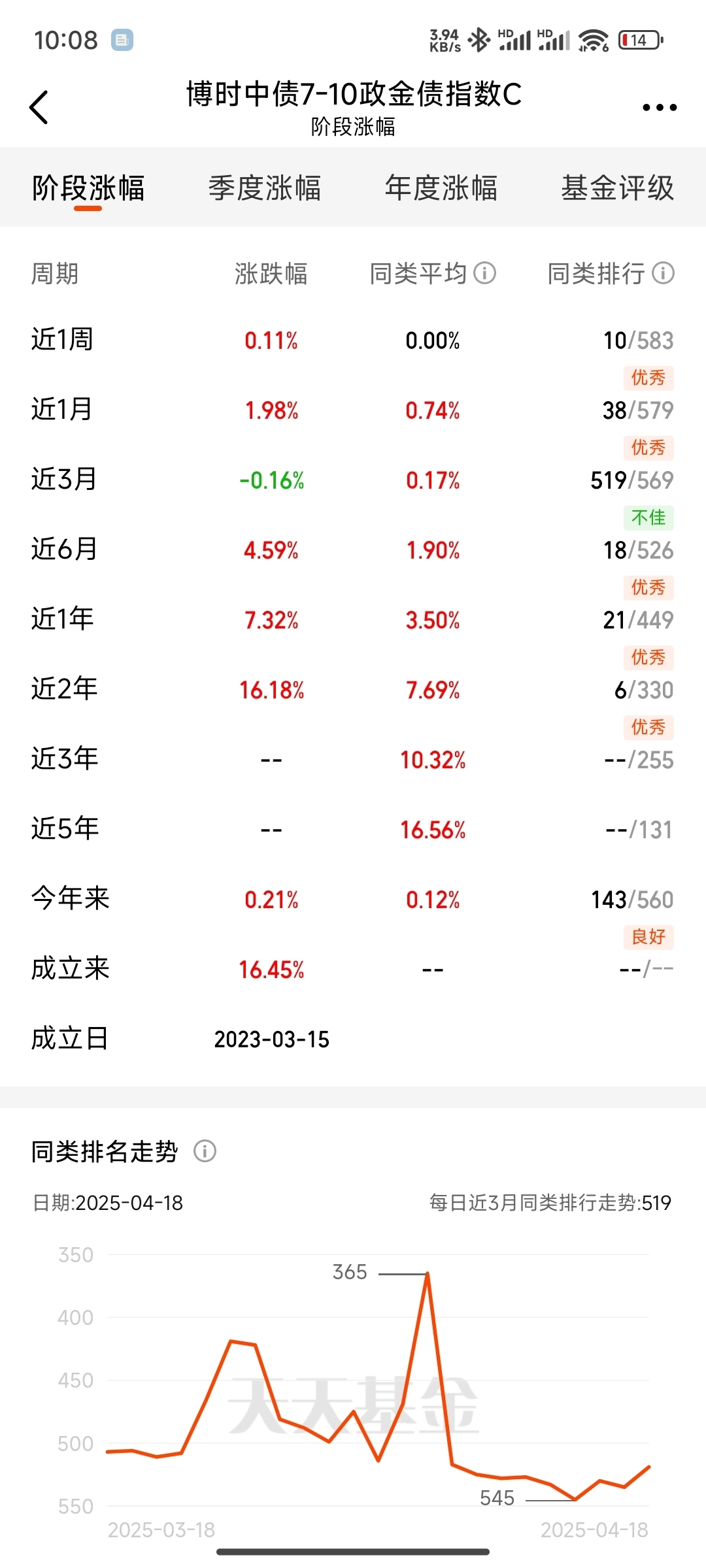This screenshot has width=706, height=1568.
Task: Tap the info icon beside 同类排行
Action: tap(663, 273)
